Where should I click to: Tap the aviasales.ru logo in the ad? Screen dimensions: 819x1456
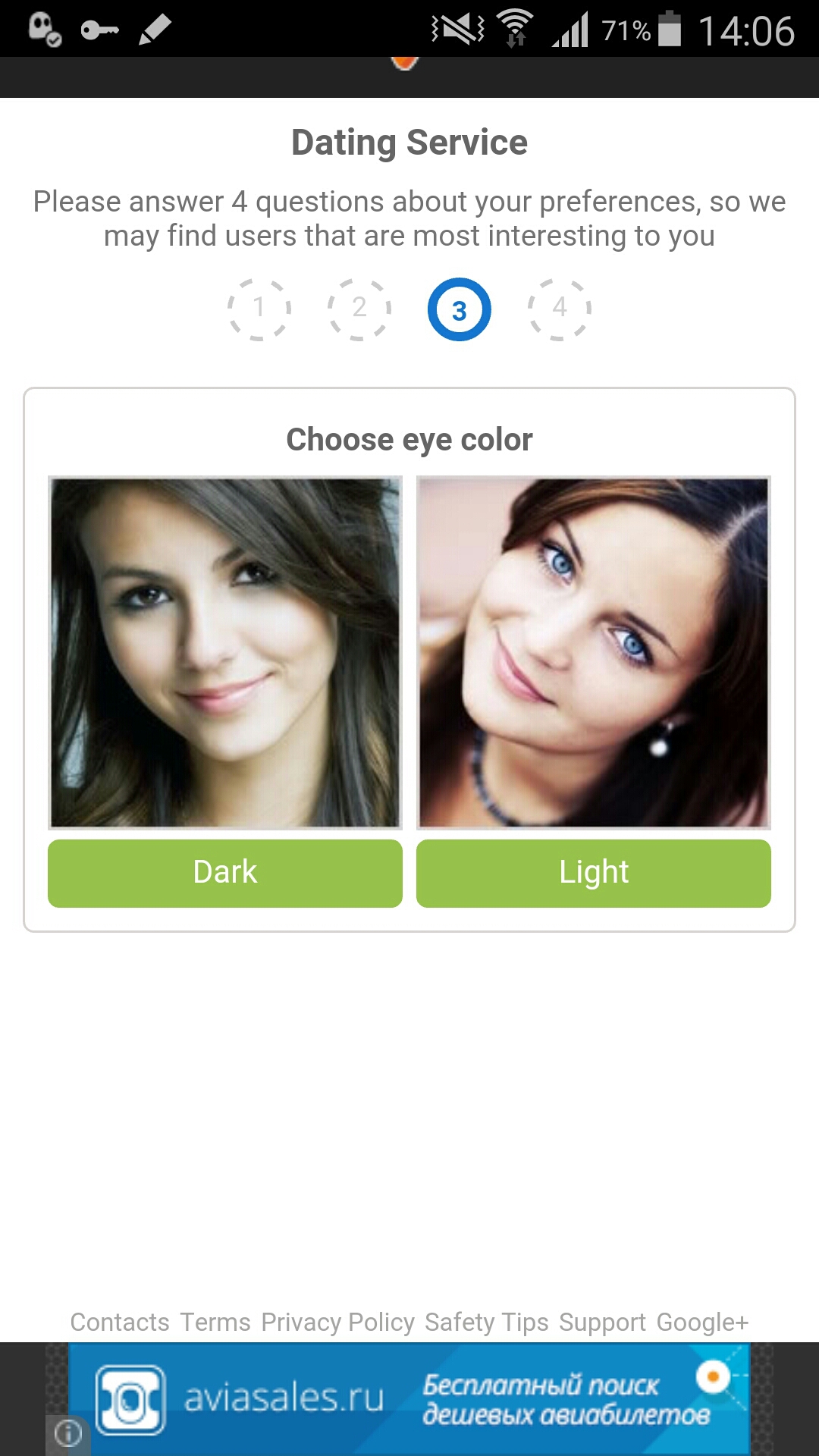(130, 1401)
